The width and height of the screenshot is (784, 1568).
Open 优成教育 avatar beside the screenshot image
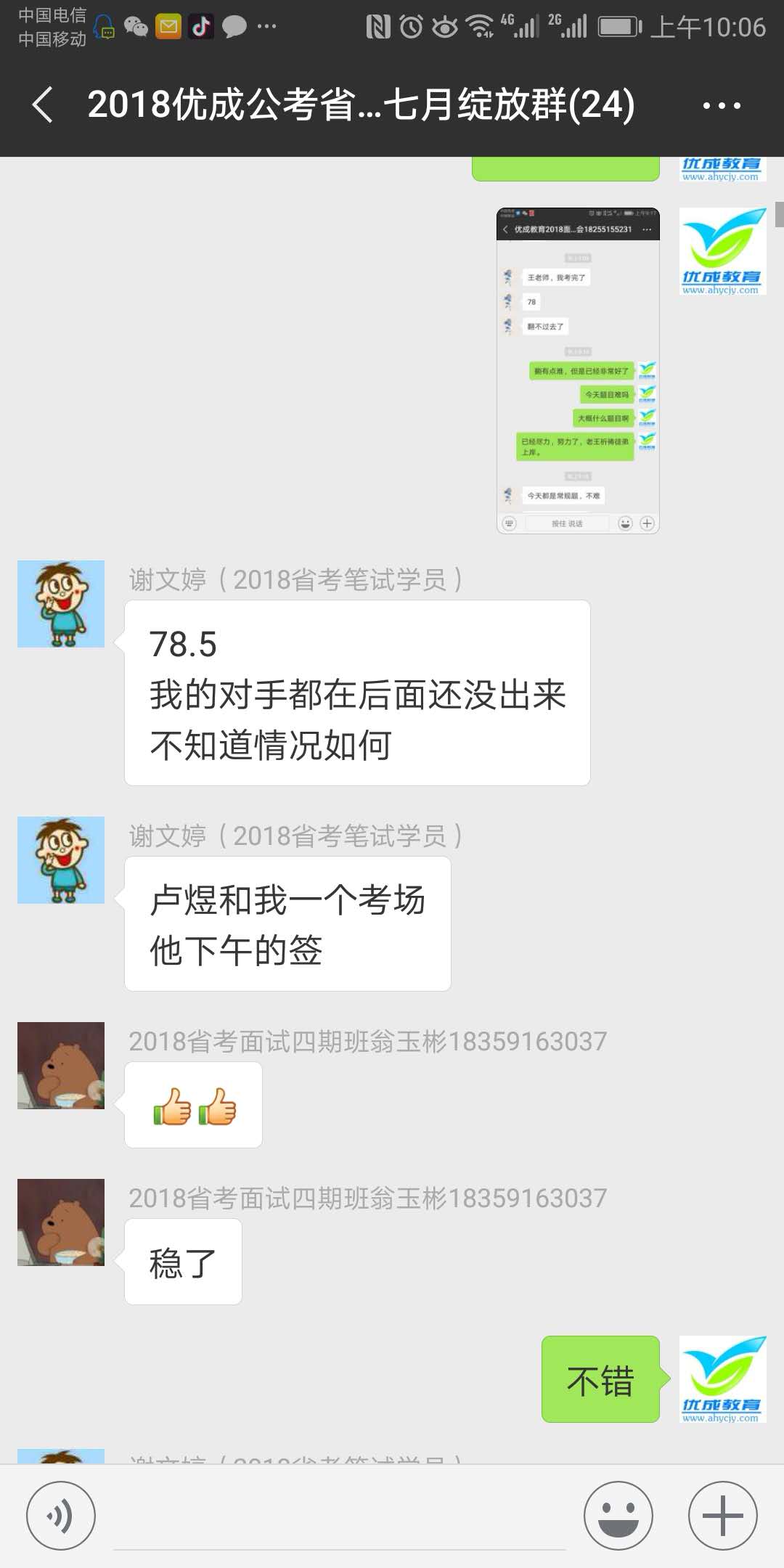[x=723, y=251]
